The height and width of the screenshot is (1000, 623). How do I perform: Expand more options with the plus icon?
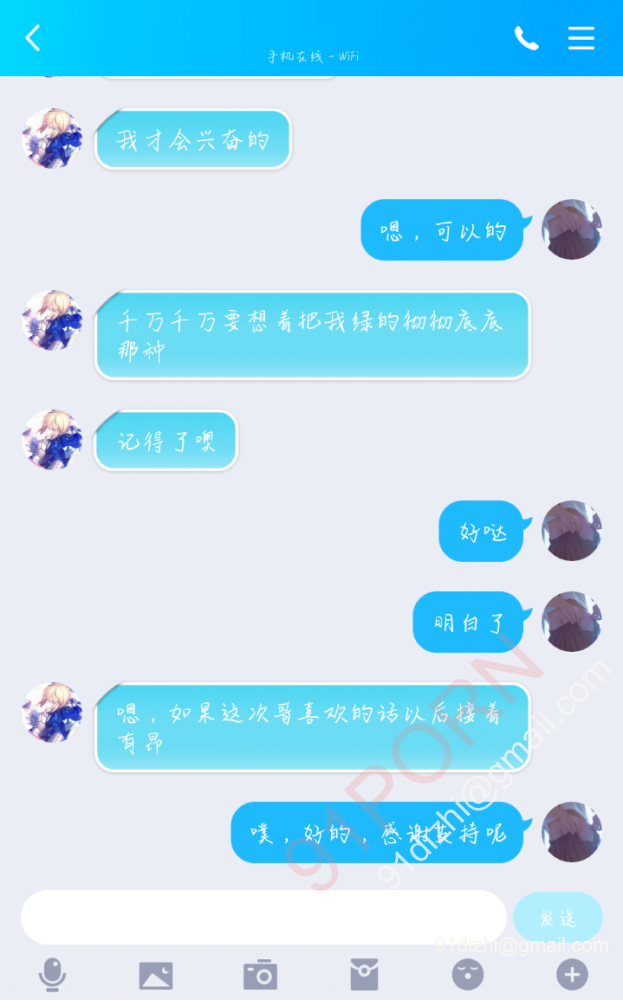click(572, 974)
